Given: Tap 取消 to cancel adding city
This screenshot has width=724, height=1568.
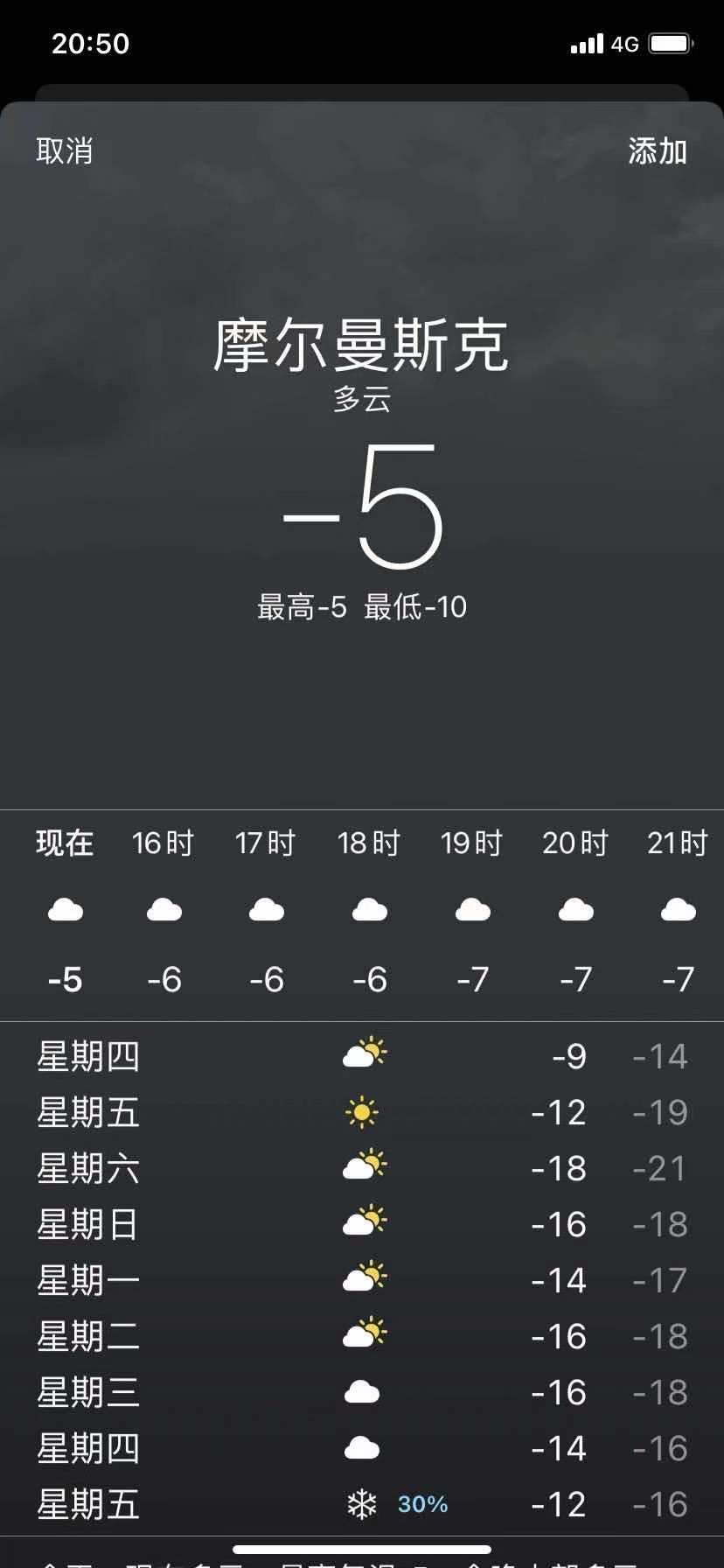Looking at the screenshot, I should [x=64, y=151].
